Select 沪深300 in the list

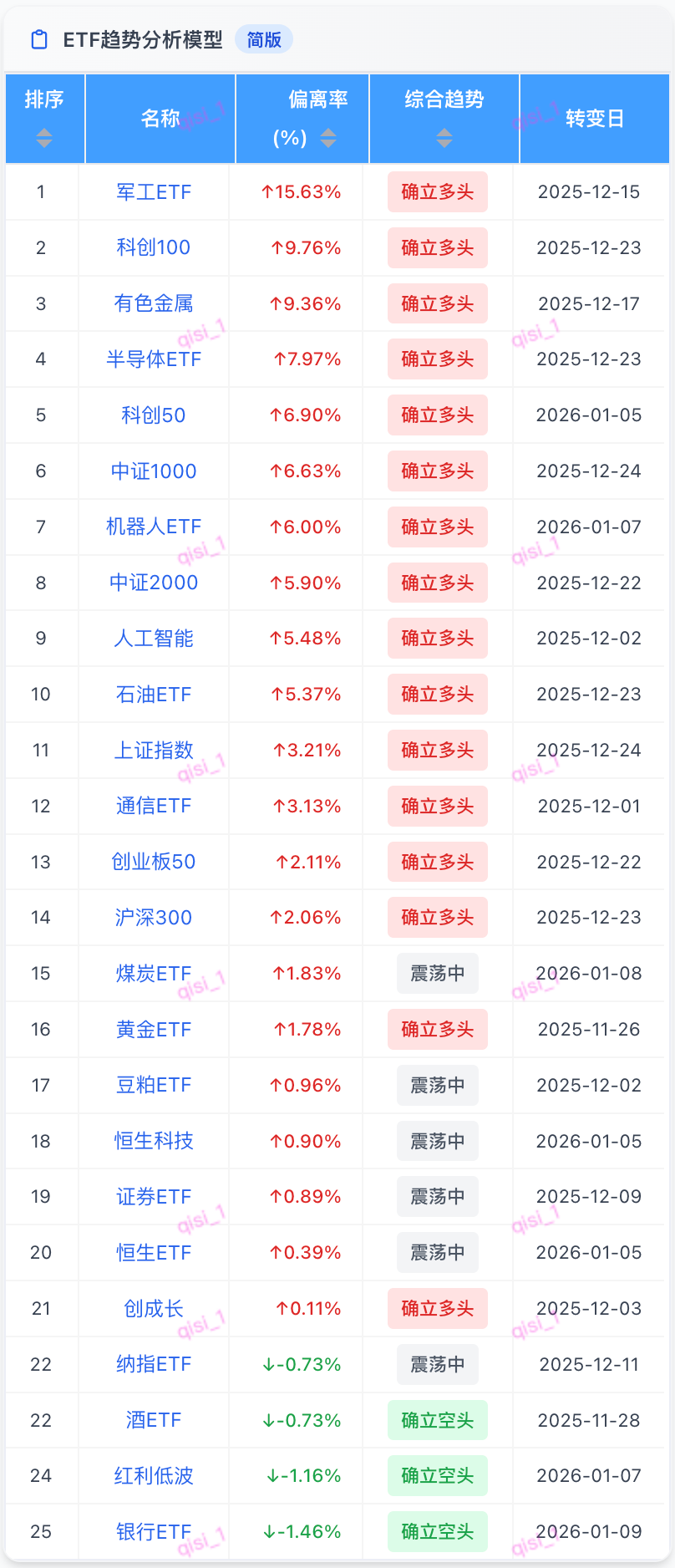tap(154, 918)
